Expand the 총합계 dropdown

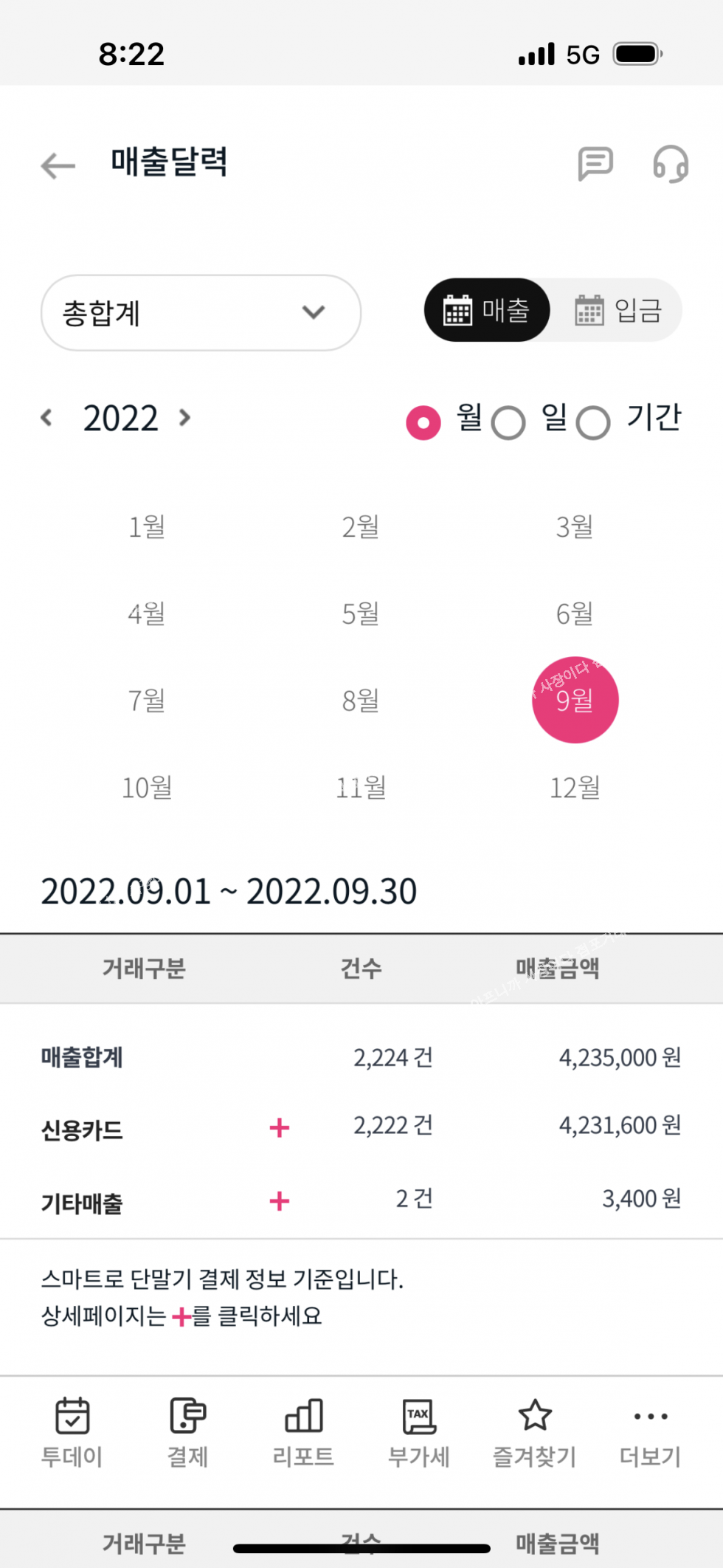[x=201, y=313]
